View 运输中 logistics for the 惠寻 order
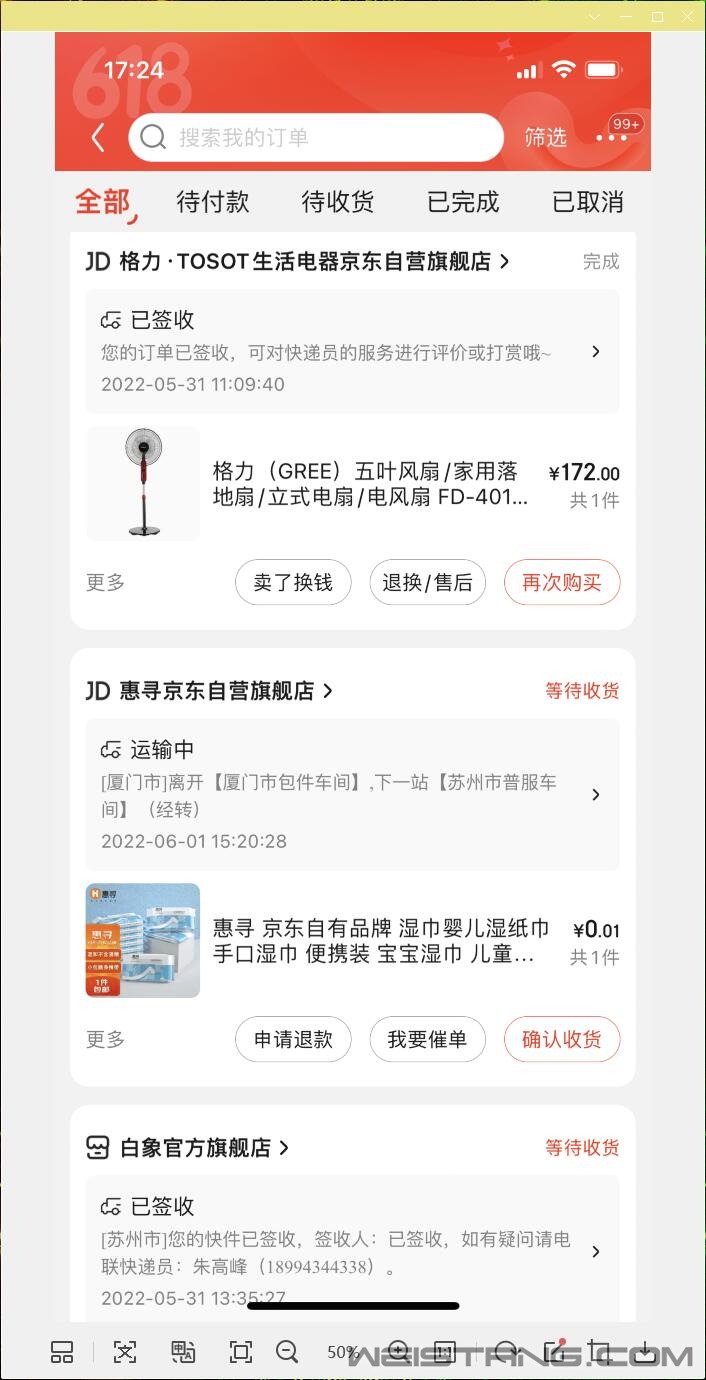 pos(352,795)
